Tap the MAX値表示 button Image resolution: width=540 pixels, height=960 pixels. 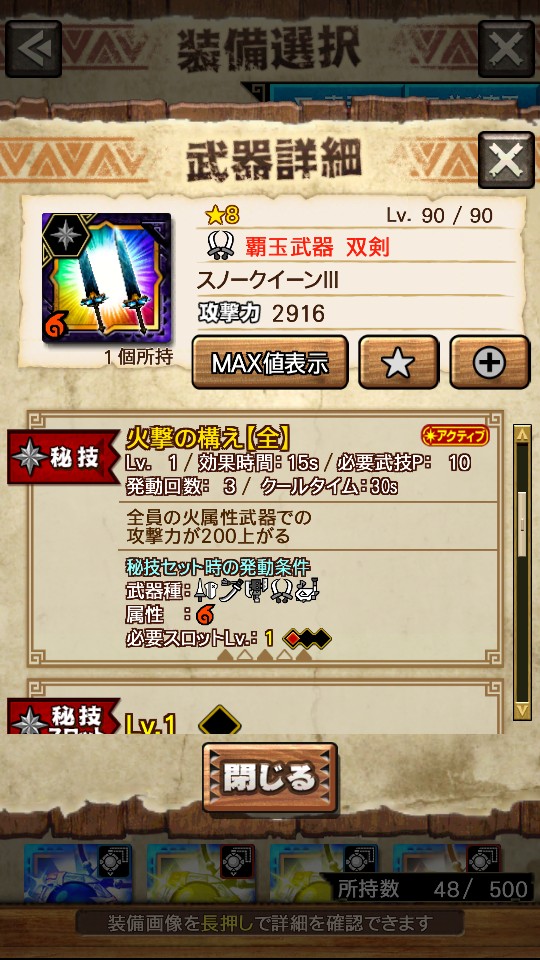click(270, 362)
